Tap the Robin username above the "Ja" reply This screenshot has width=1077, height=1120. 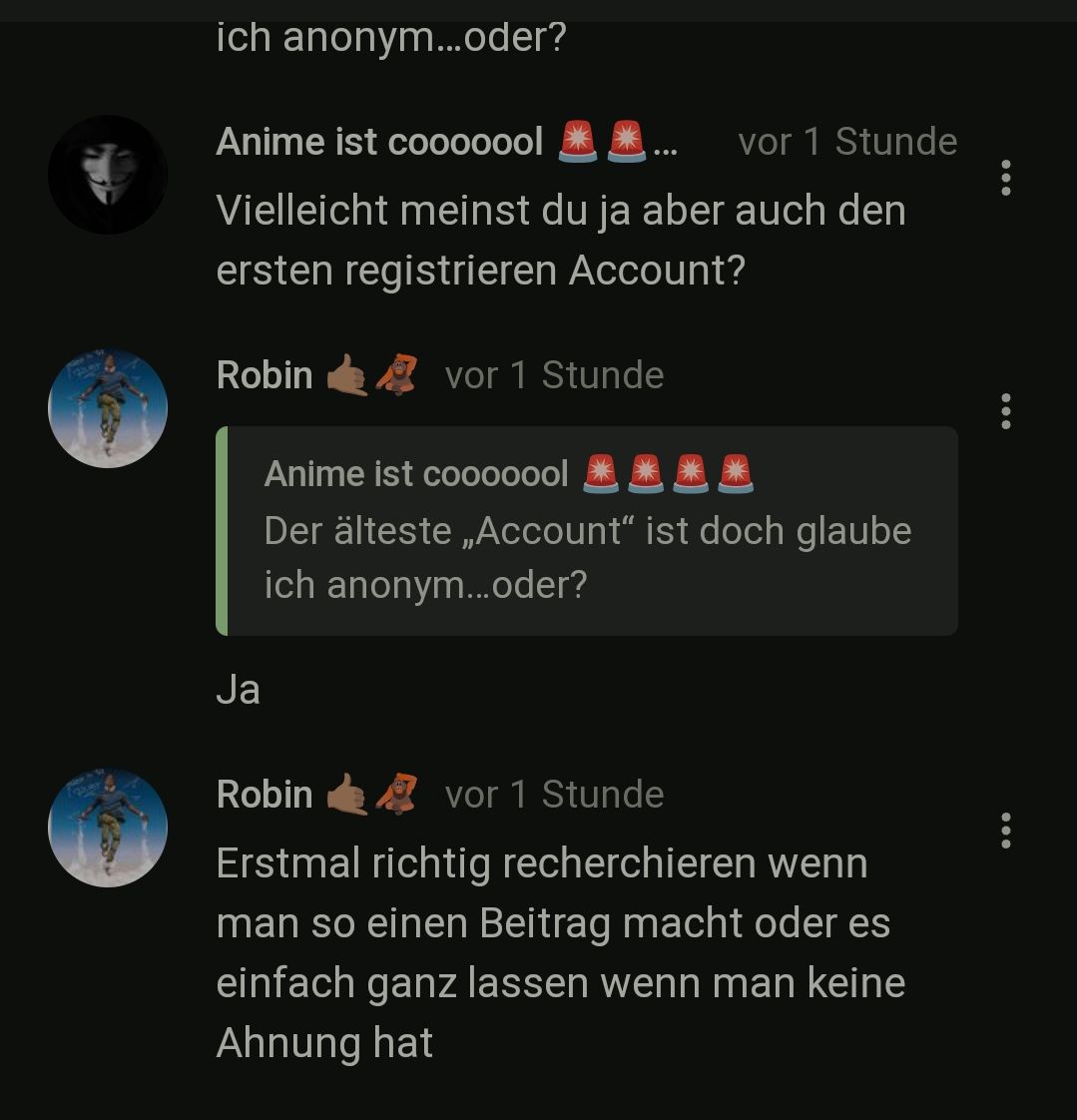click(x=265, y=375)
